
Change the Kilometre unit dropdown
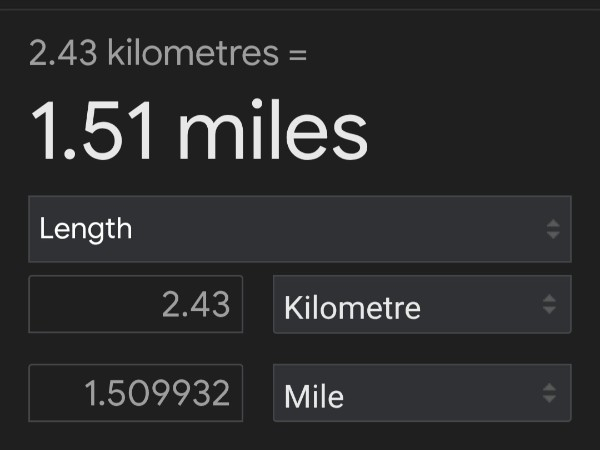[421, 306]
